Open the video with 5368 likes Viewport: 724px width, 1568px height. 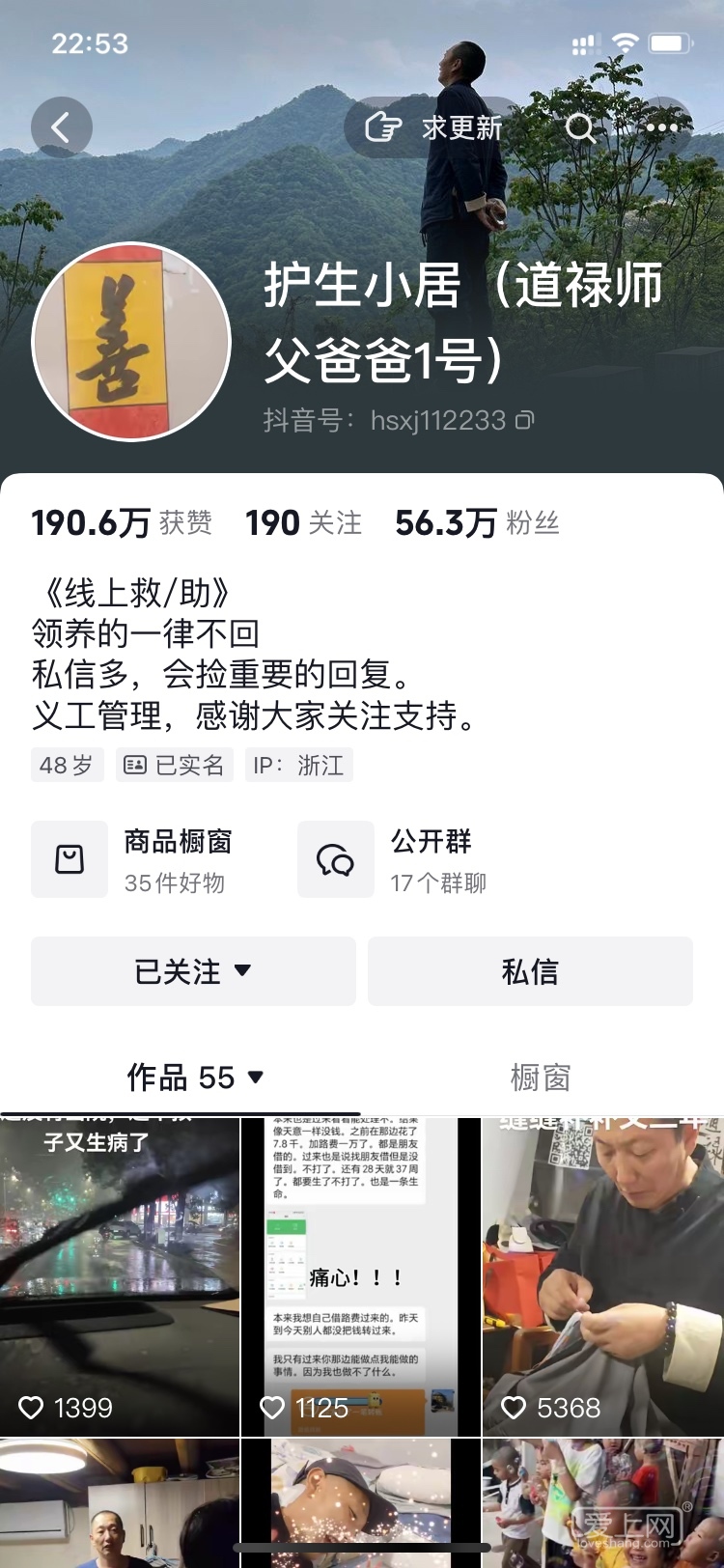point(602,1274)
